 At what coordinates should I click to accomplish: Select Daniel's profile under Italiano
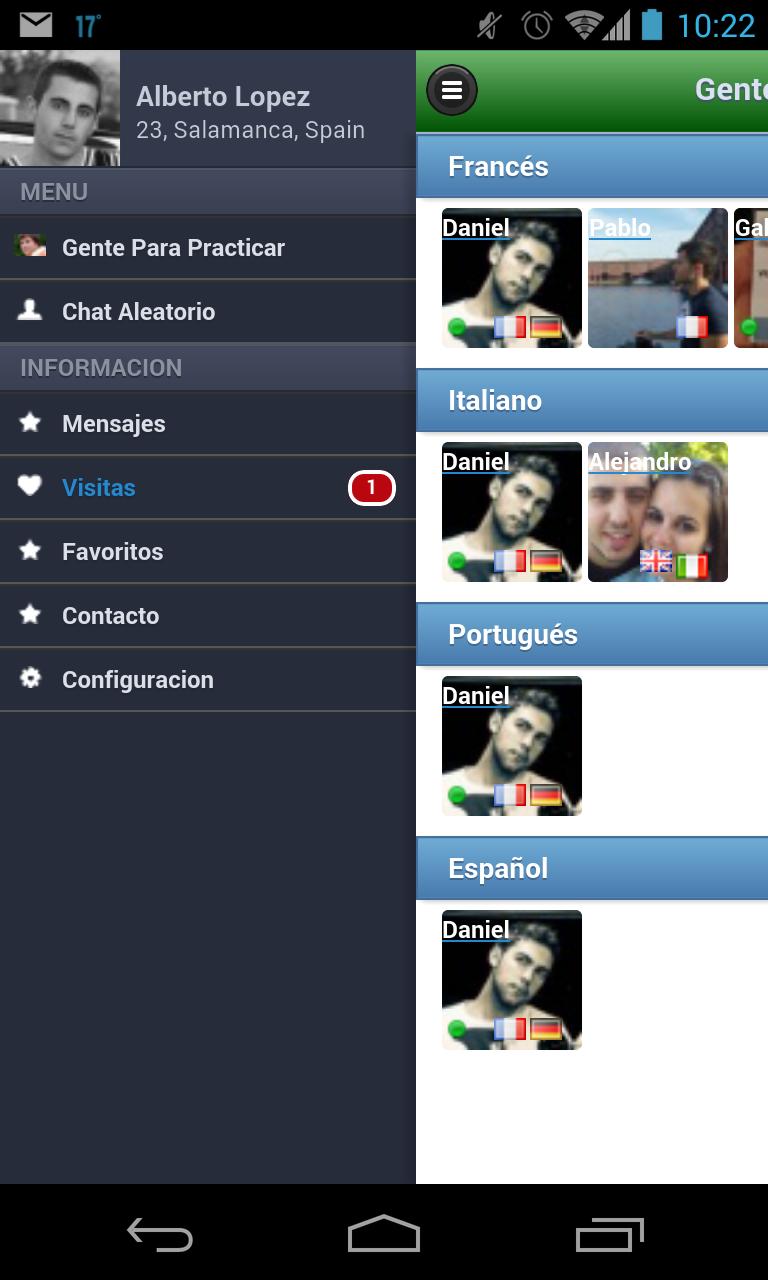pos(511,512)
